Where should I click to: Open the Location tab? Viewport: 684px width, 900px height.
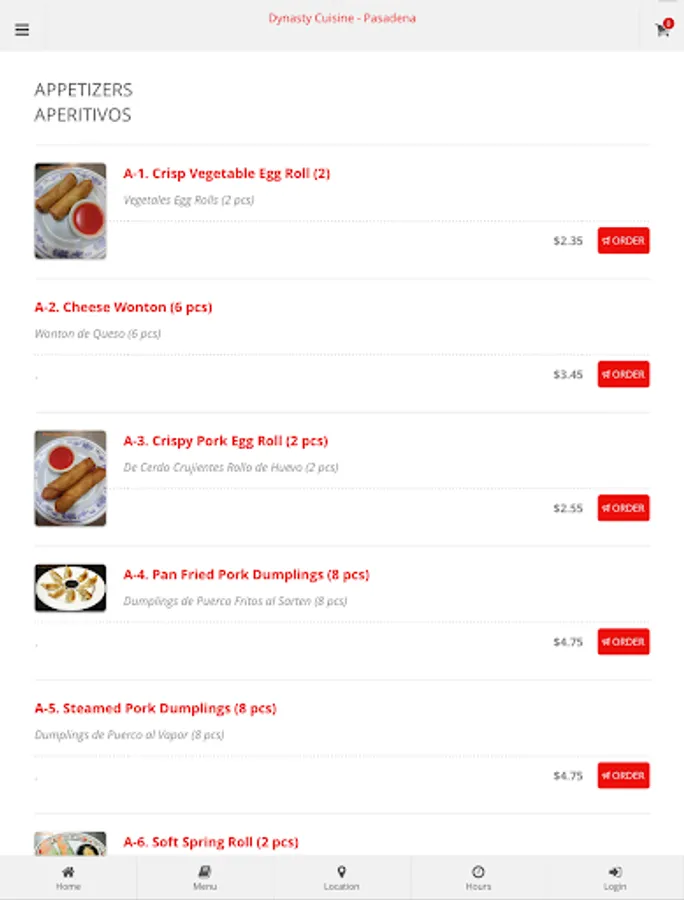click(341, 878)
